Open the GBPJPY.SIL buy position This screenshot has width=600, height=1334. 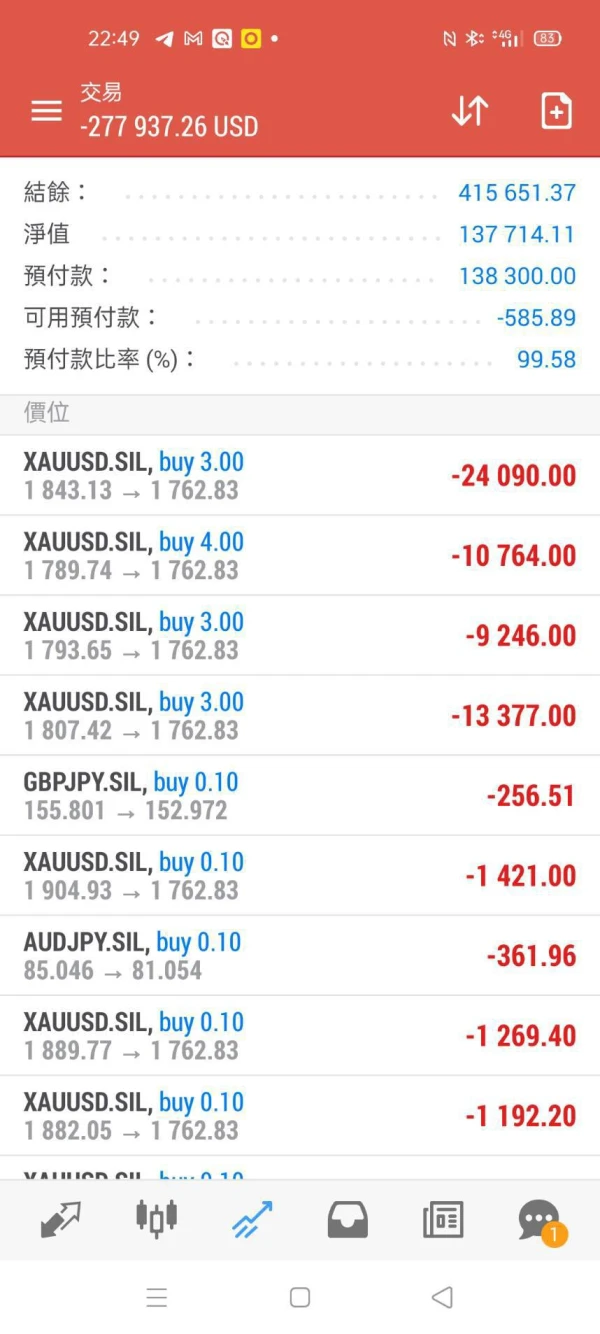pos(300,796)
